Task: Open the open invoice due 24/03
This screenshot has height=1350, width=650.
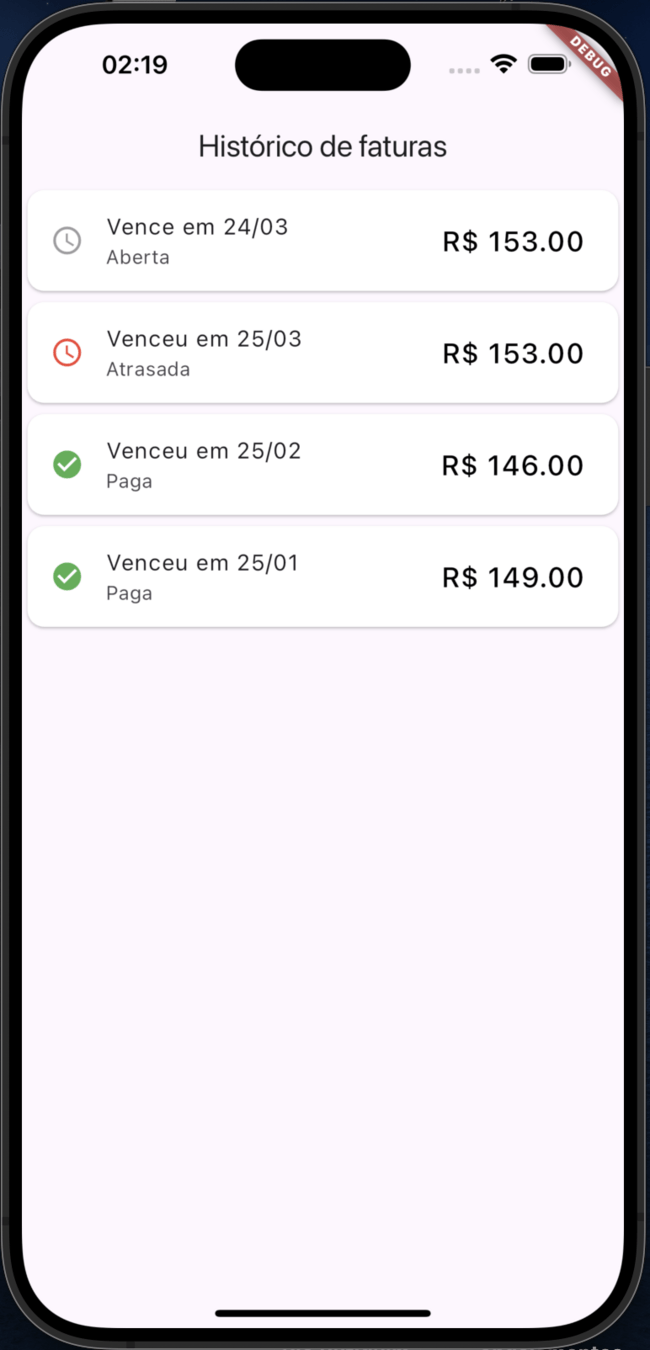Action: [x=322, y=241]
